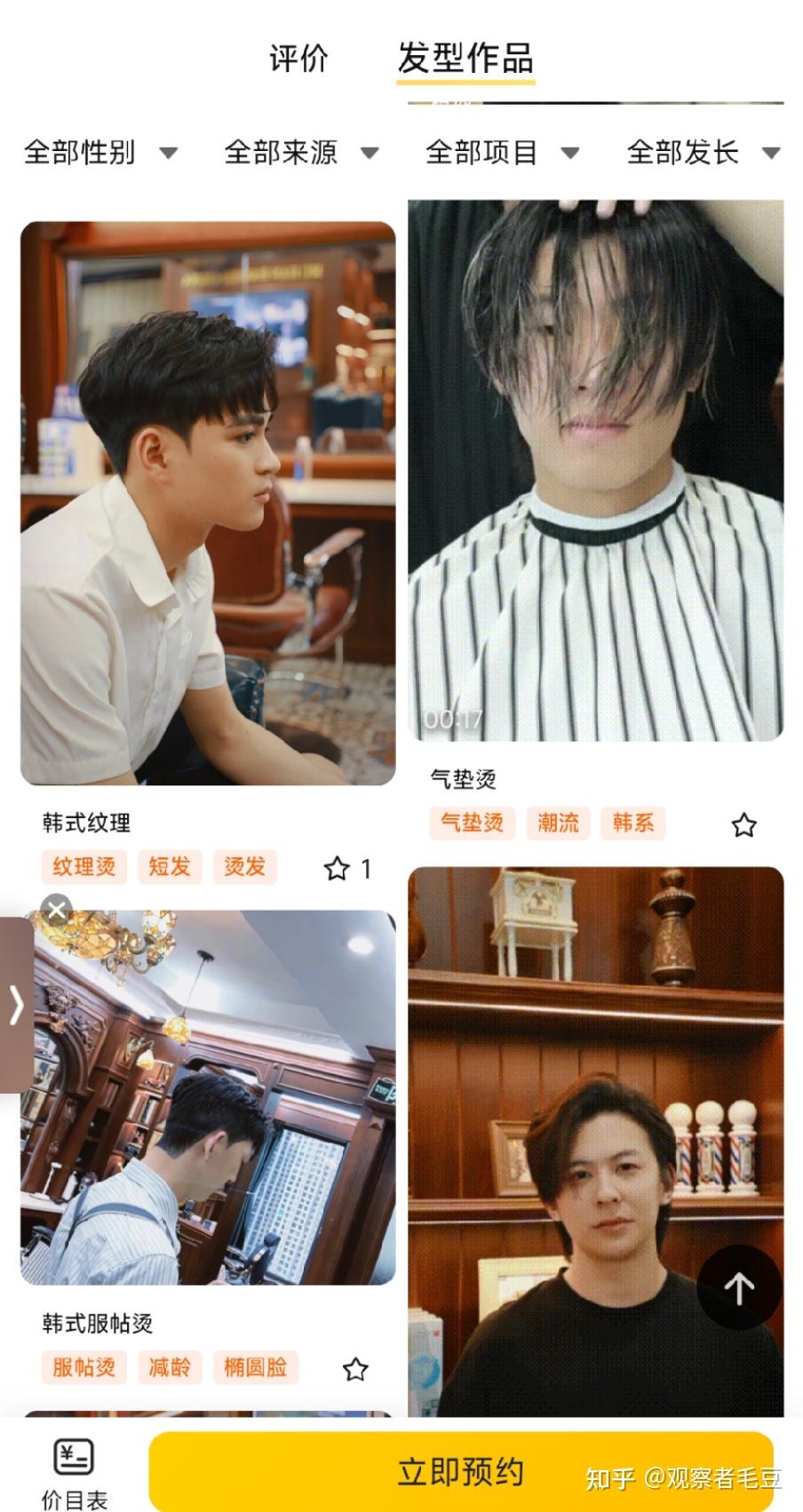Expand the 全部项目 filter dropdown

point(502,153)
